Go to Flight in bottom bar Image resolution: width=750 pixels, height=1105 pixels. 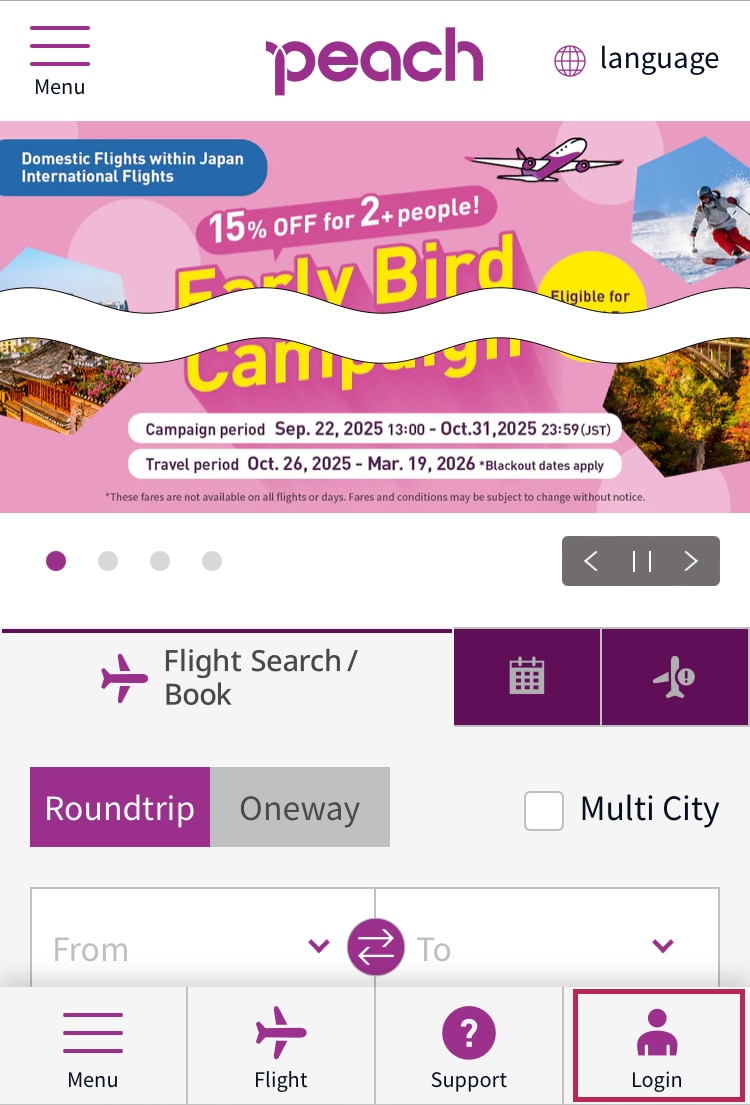(x=281, y=1047)
